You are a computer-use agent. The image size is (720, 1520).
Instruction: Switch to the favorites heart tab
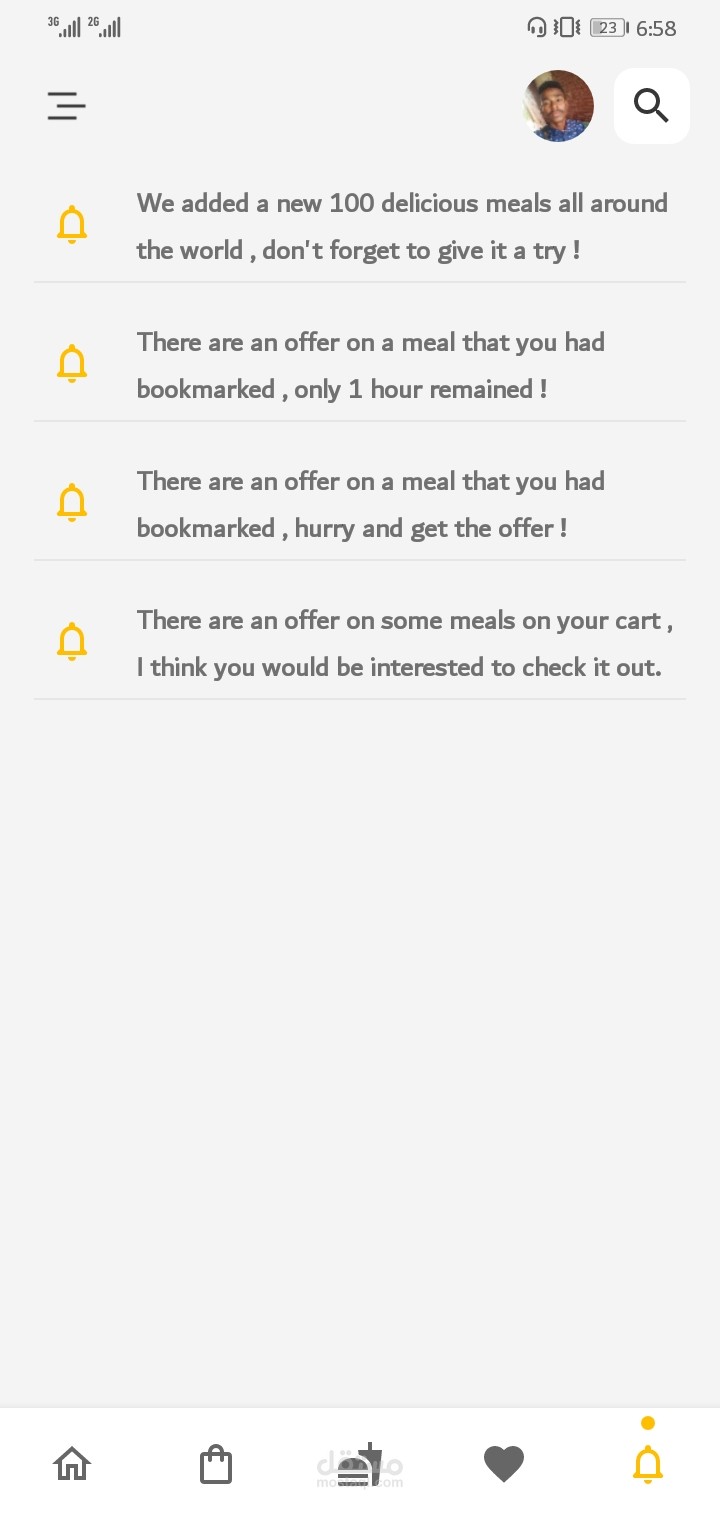pyautogui.click(x=504, y=1465)
